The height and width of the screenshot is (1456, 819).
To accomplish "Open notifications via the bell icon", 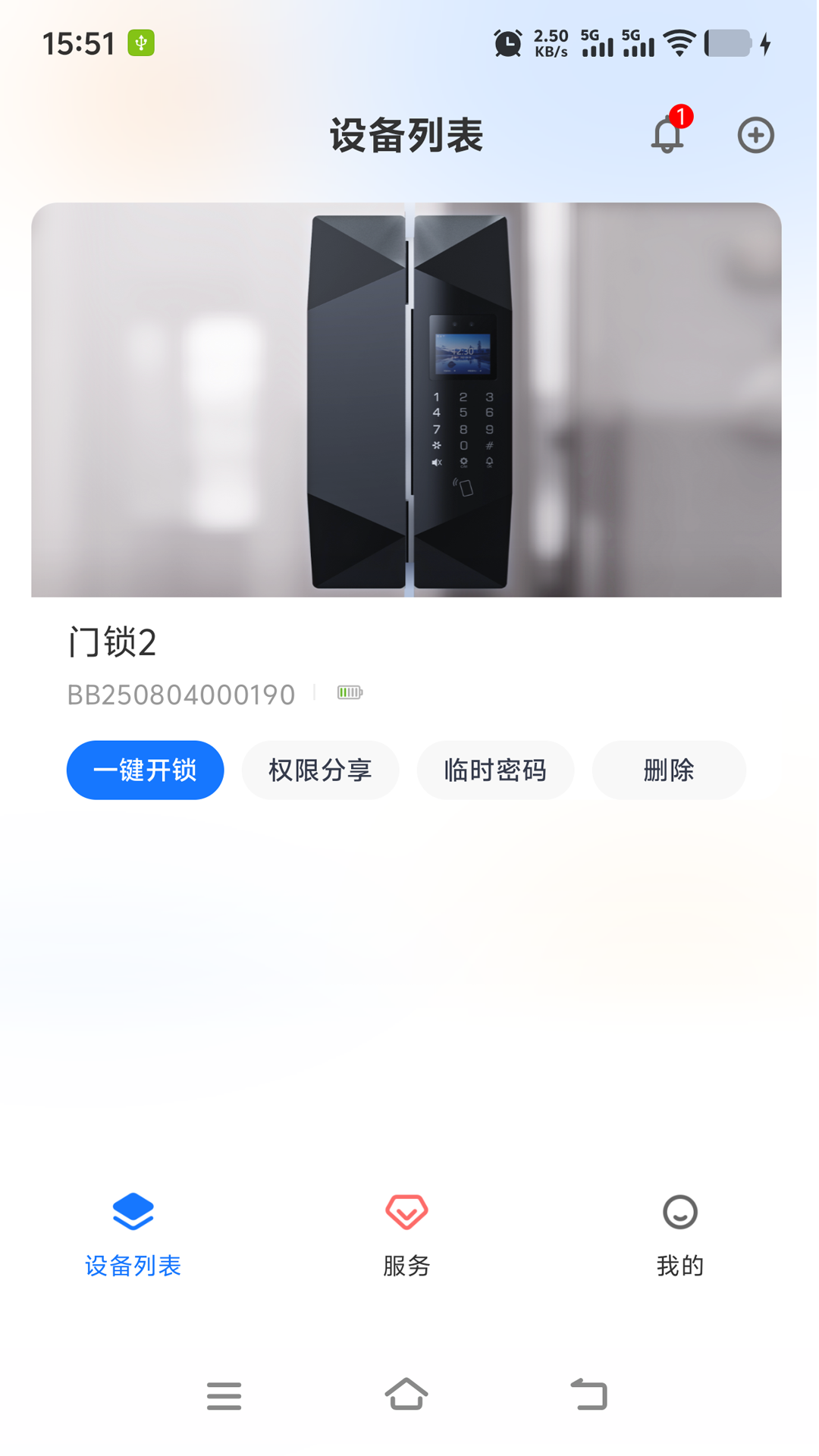I will (x=667, y=135).
